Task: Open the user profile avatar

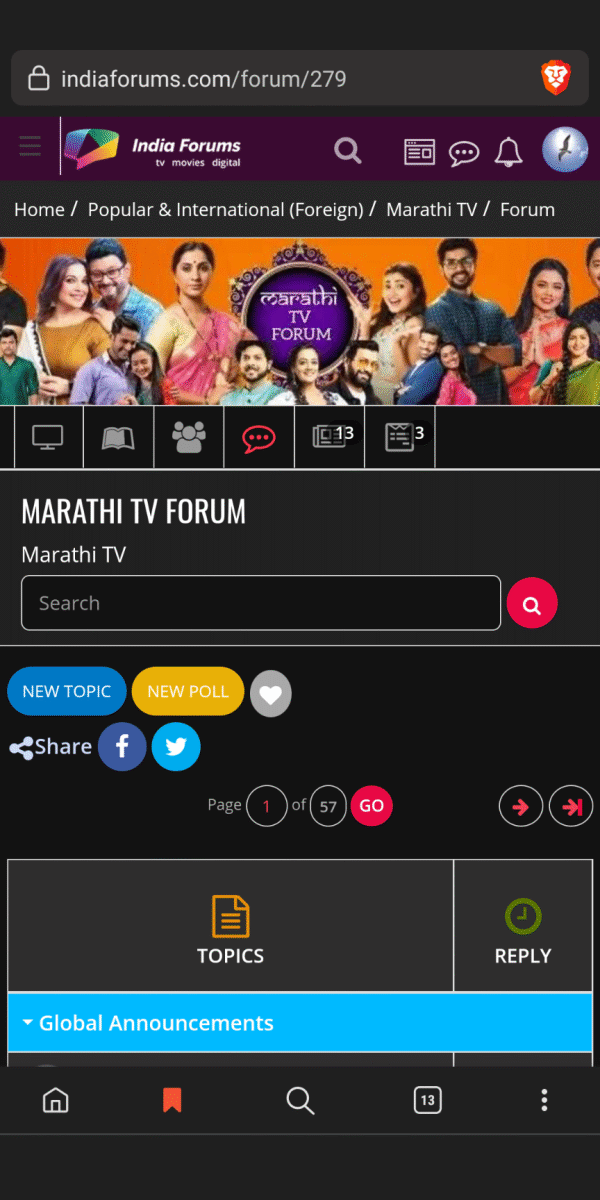Action: [565, 150]
